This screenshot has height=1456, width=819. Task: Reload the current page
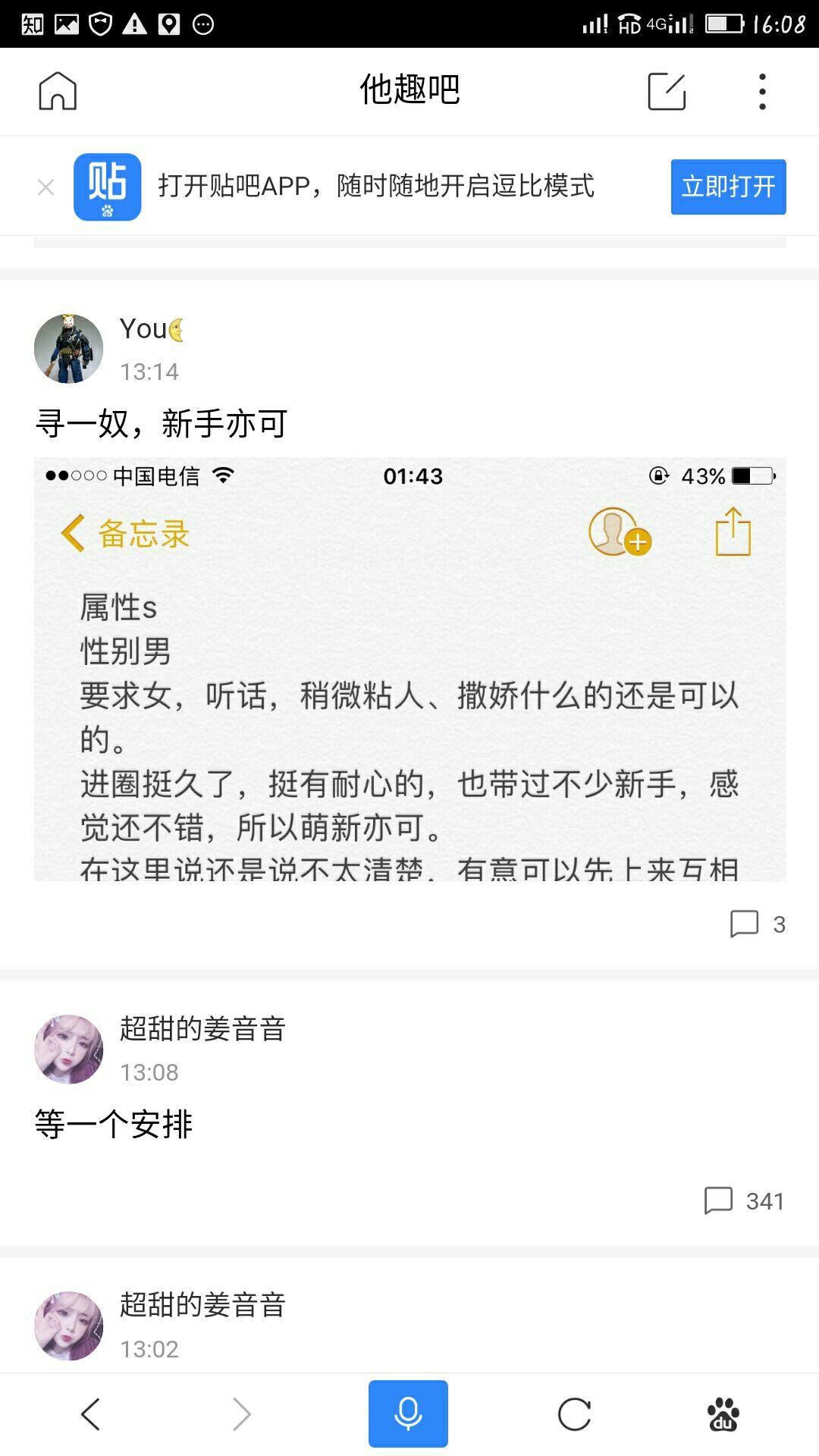pyautogui.click(x=574, y=1414)
